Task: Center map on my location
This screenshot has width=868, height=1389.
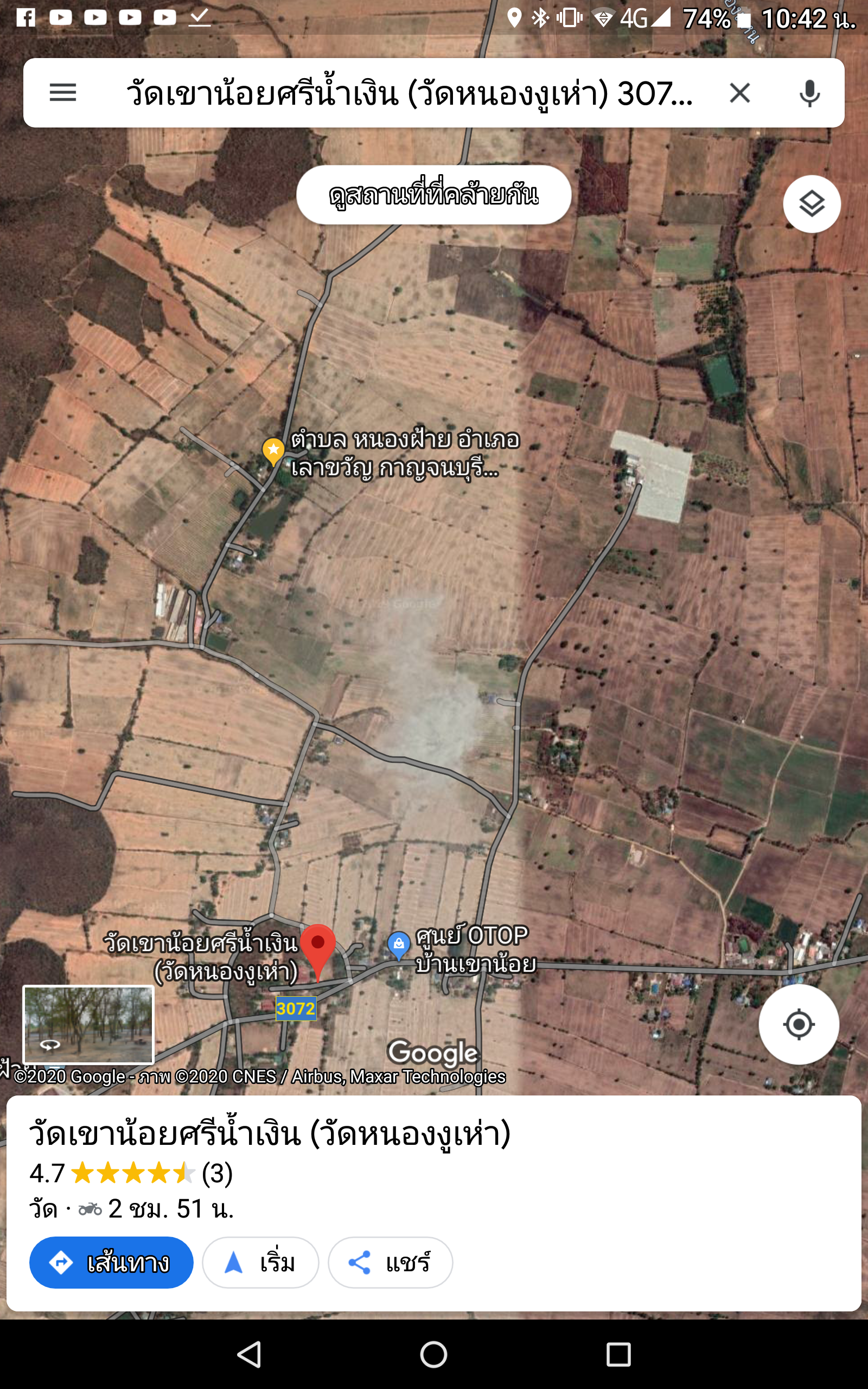Action: [x=799, y=1024]
